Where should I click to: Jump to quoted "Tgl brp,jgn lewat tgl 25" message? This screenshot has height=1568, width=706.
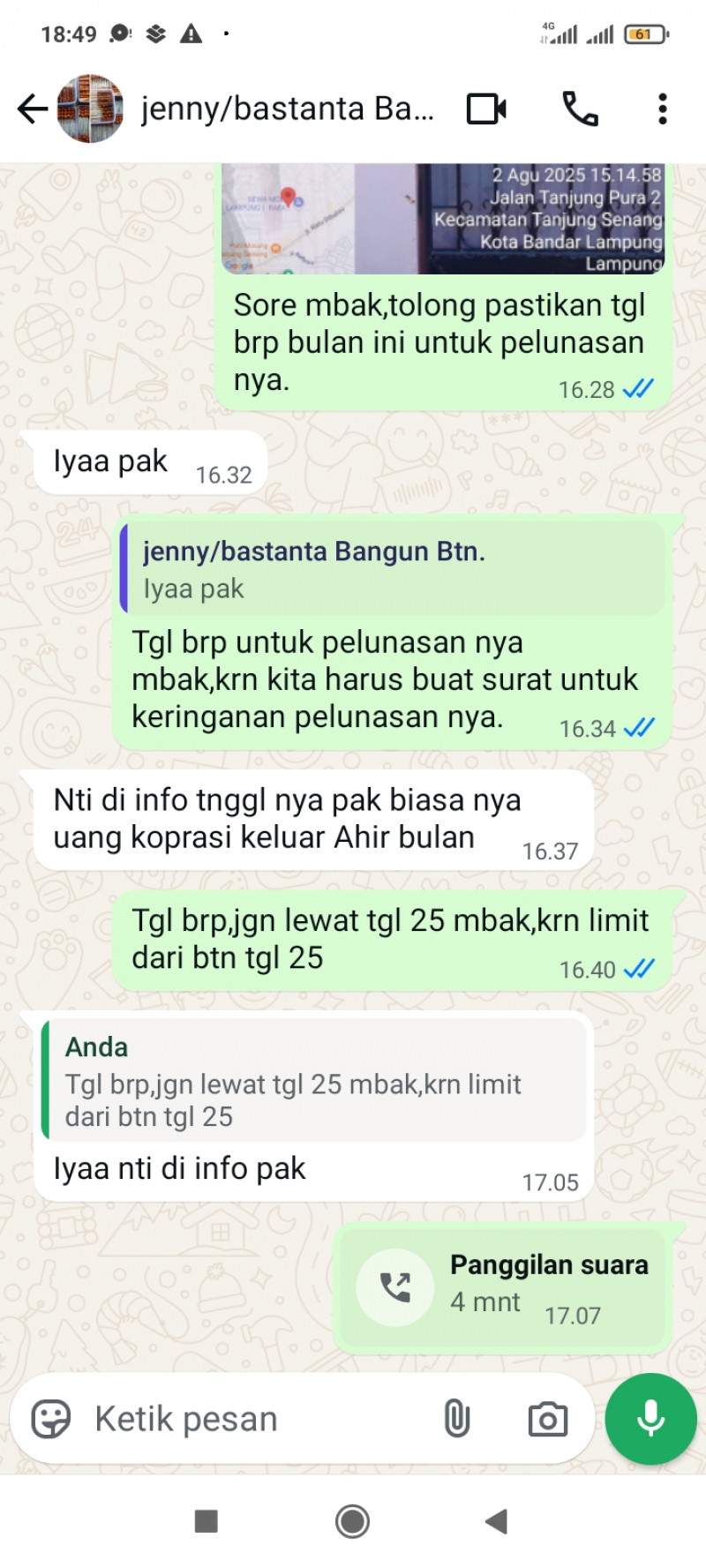(x=313, y=1080)
